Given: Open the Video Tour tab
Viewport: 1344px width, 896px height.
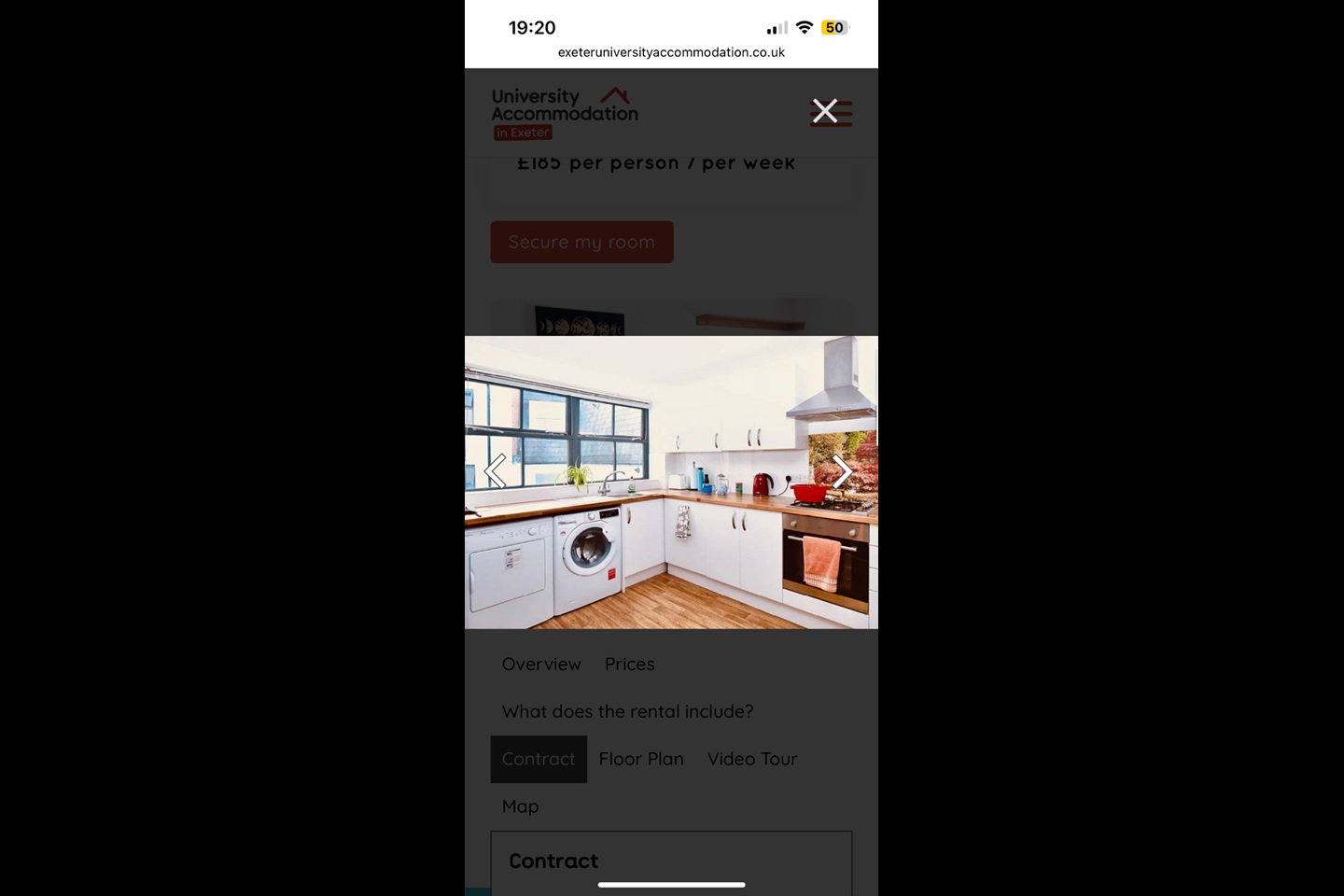Looking at the screenshot, I should click(752, 760).
